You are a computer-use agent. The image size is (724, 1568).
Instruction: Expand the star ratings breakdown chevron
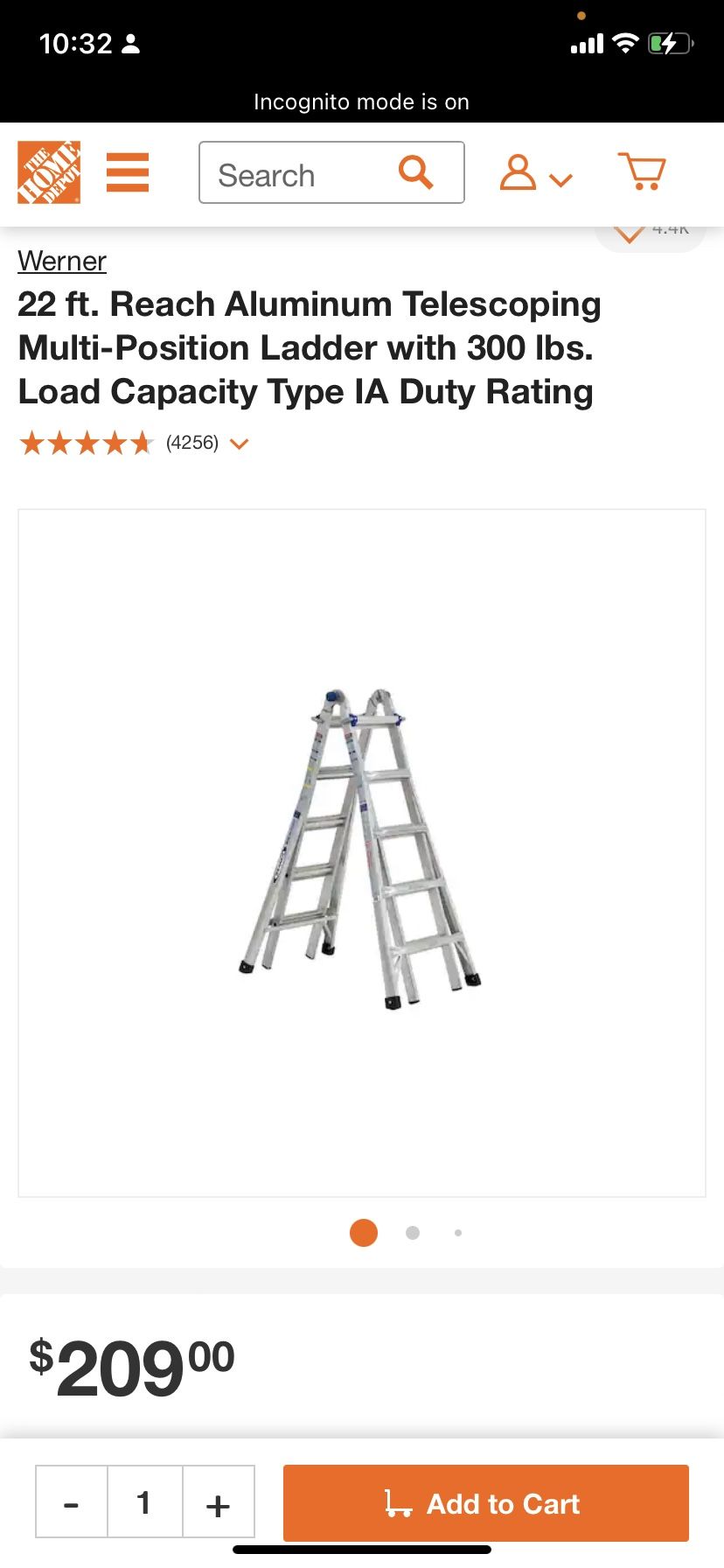237,444
